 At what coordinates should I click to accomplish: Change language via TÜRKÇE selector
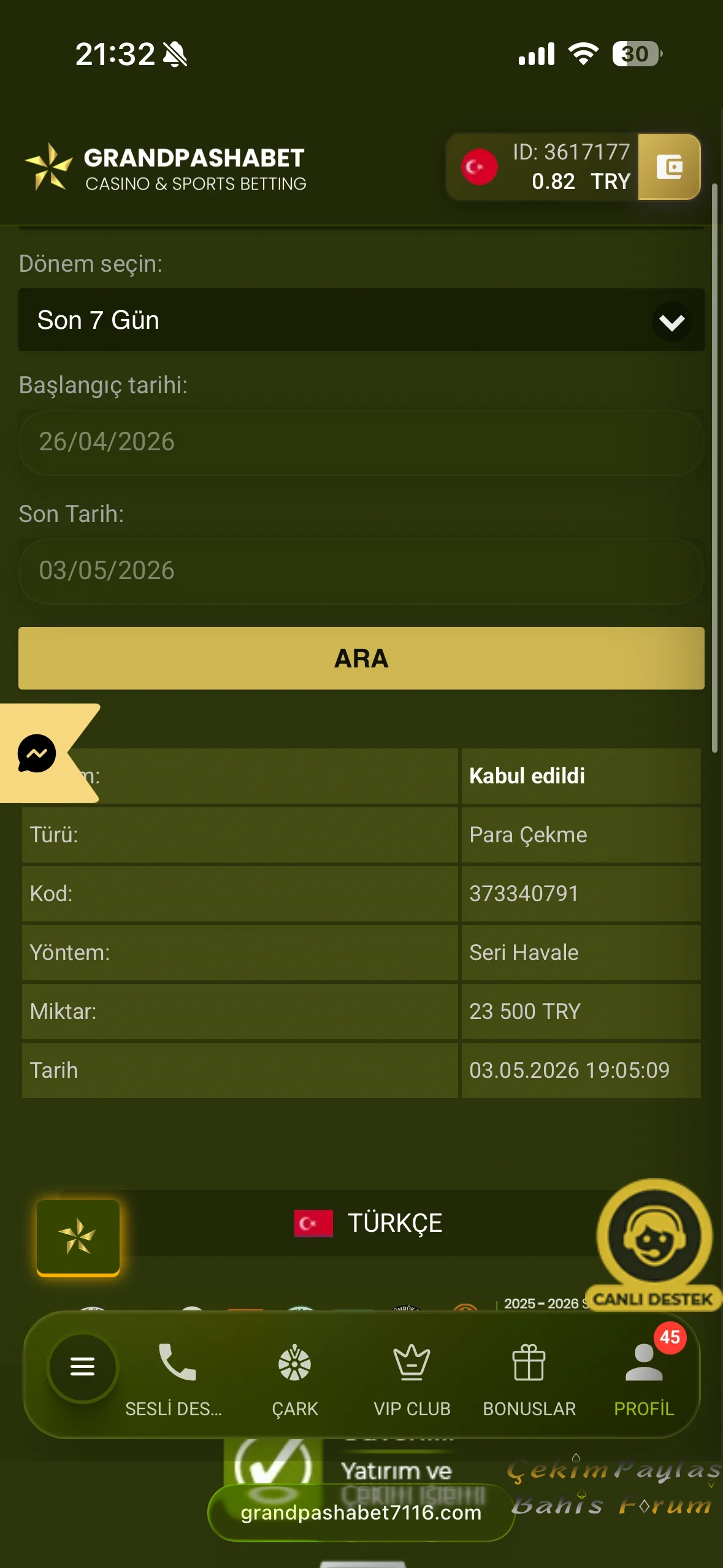(368, 1223)
